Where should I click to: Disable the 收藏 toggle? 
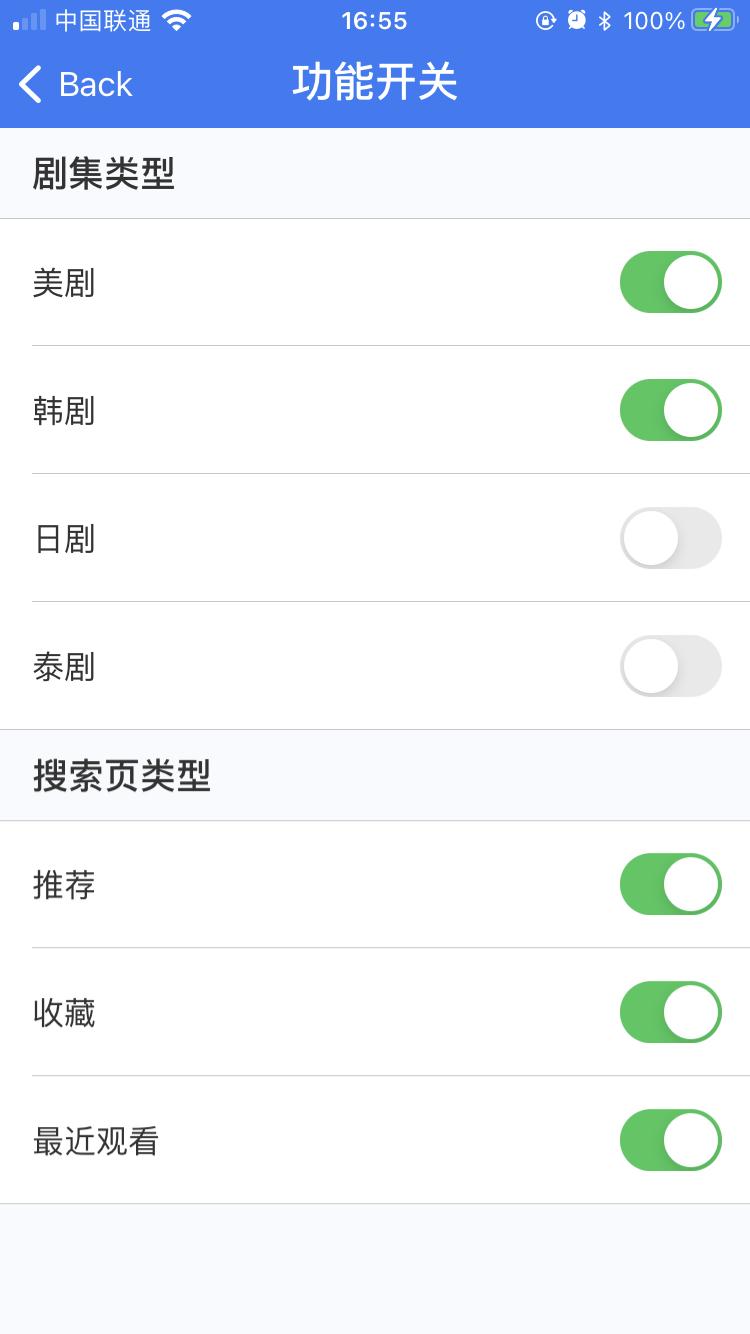tap(670, 1012)
